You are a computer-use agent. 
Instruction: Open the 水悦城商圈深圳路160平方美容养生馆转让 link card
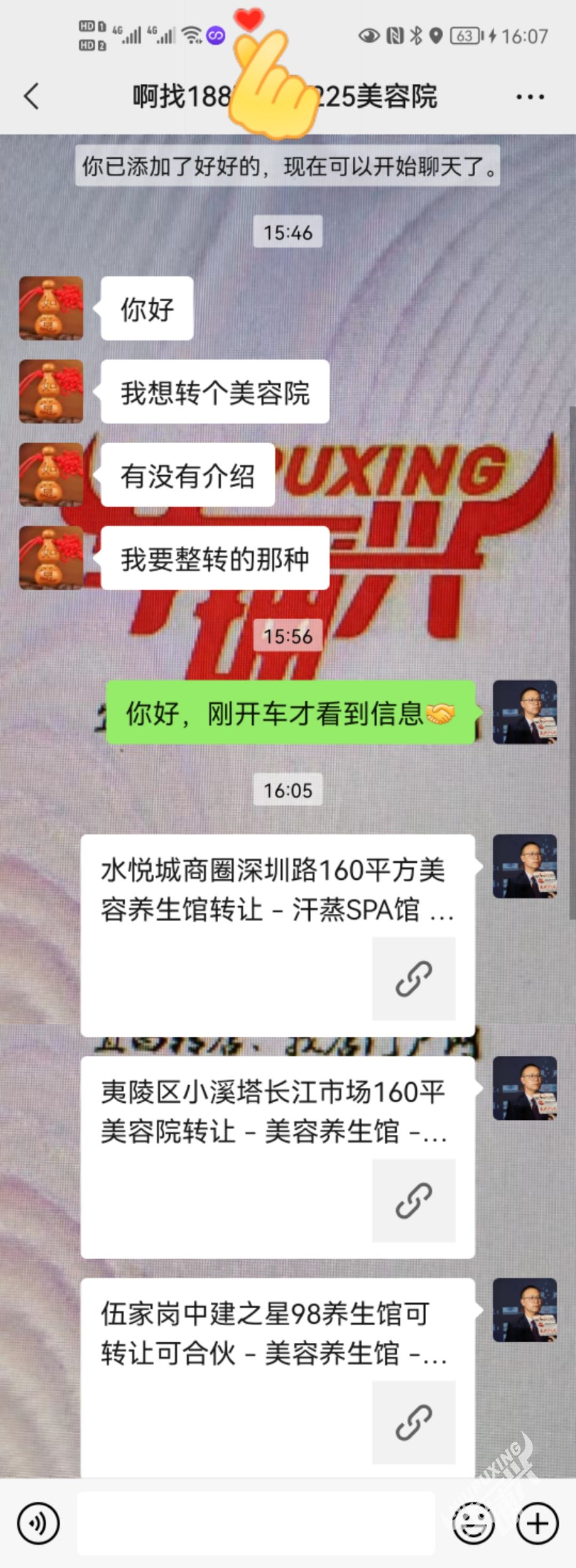click(277, 934)
